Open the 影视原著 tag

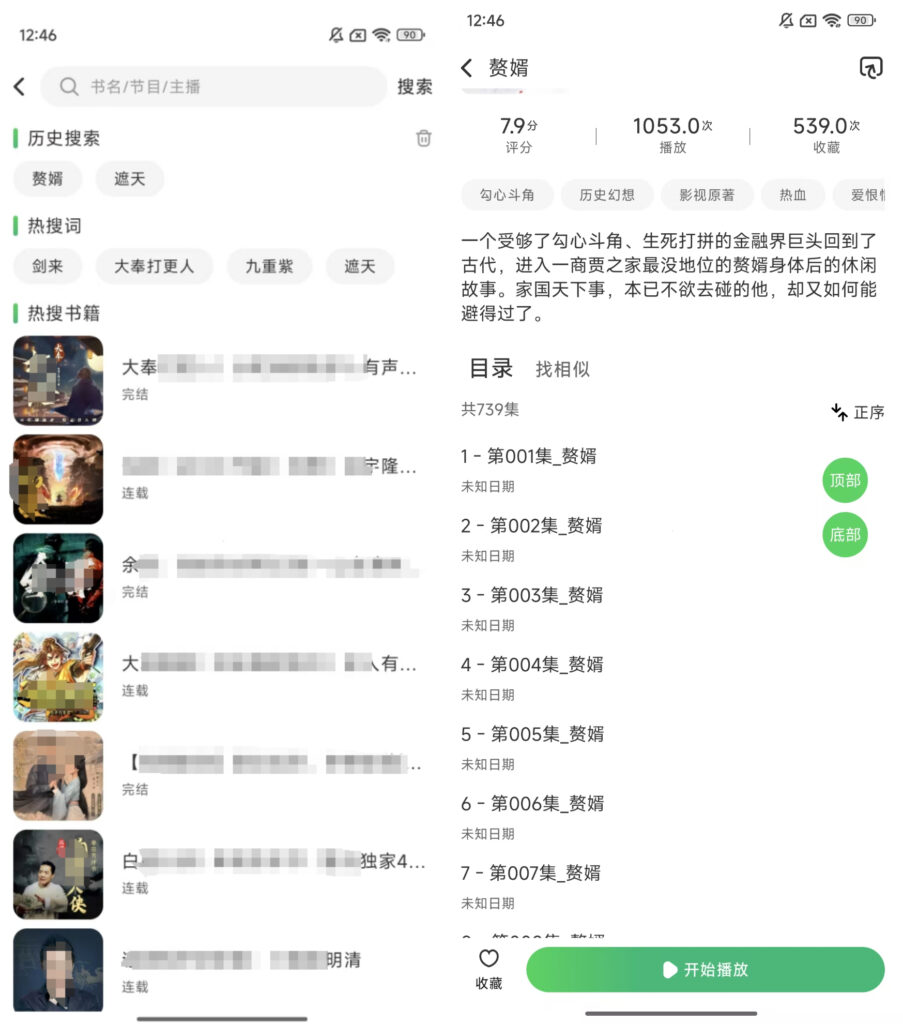pyautogui.click(x=707, y=195)
